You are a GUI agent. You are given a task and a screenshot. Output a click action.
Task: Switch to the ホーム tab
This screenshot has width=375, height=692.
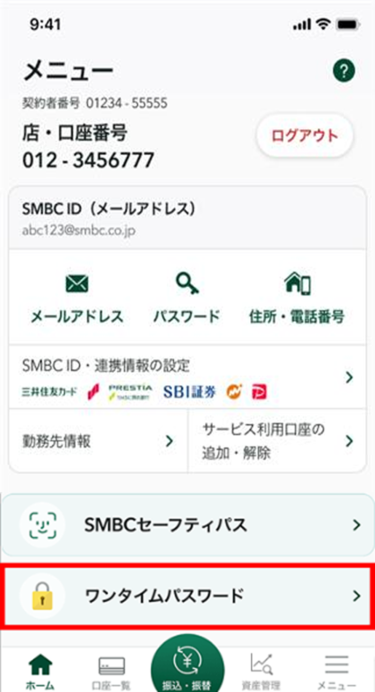[x=40, y=671]
